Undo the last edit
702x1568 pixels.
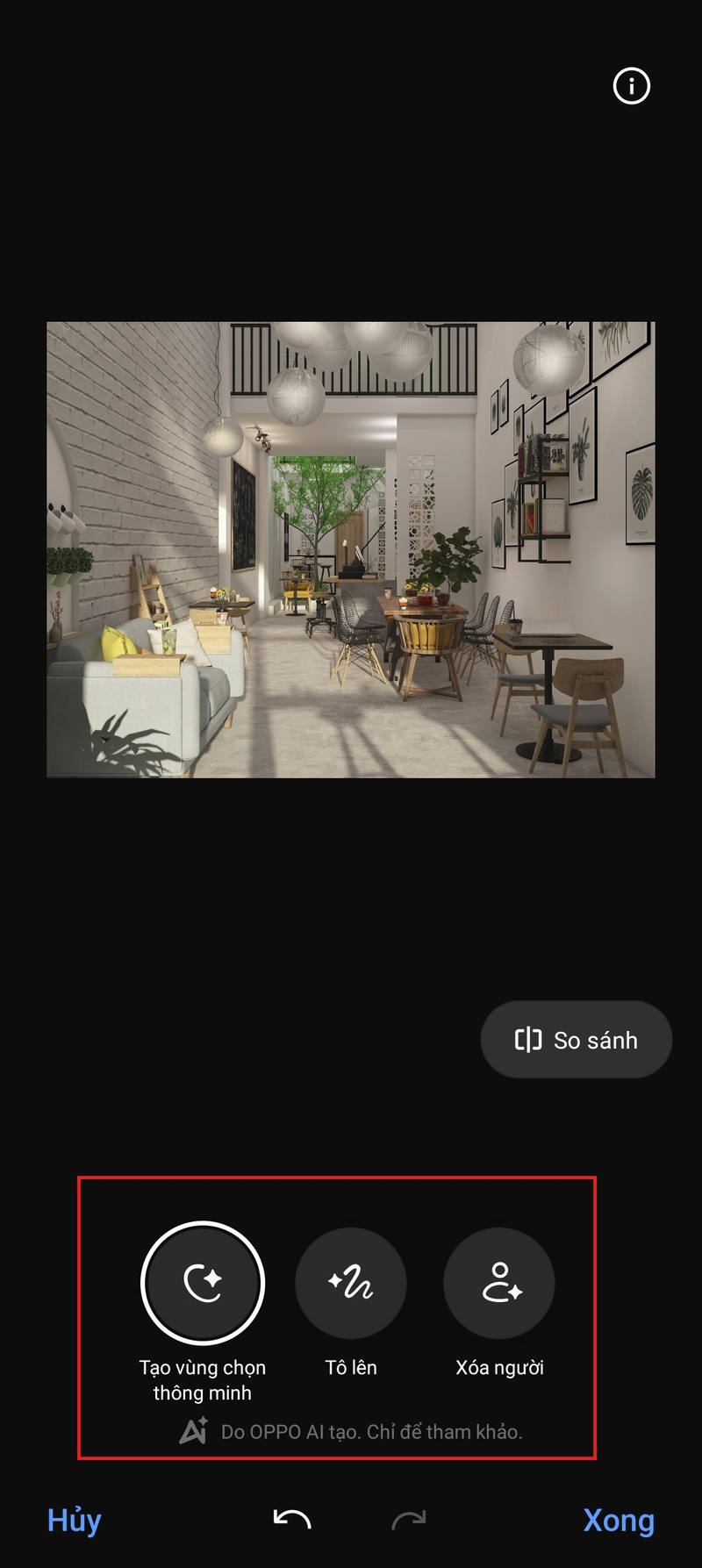pos(292,1520)
